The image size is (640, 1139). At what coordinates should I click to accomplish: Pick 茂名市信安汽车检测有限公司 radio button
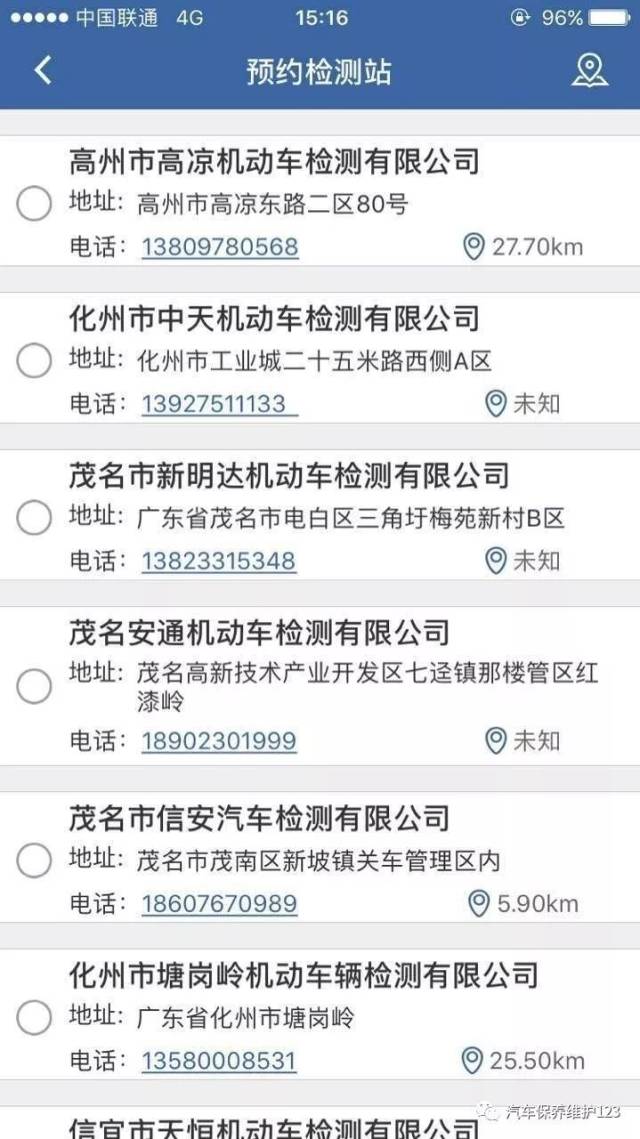click(34, 860)
